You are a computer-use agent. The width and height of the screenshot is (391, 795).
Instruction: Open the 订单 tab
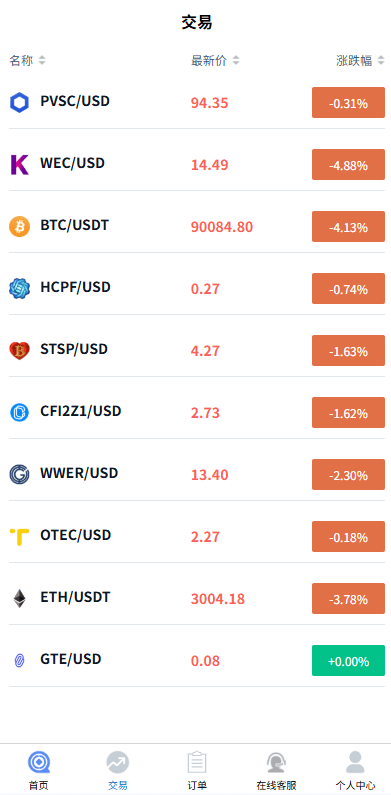197,770
